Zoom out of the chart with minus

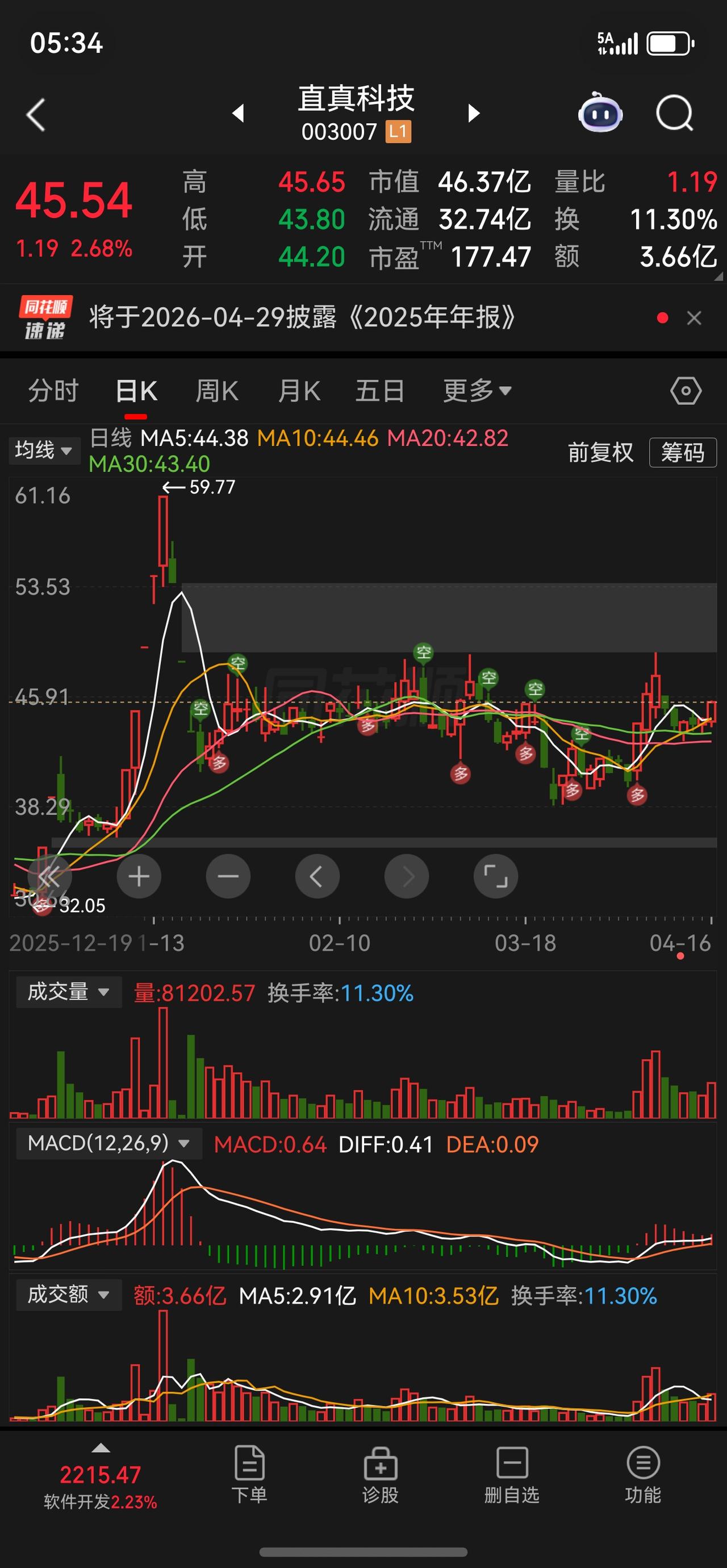[x=228, y=876]
